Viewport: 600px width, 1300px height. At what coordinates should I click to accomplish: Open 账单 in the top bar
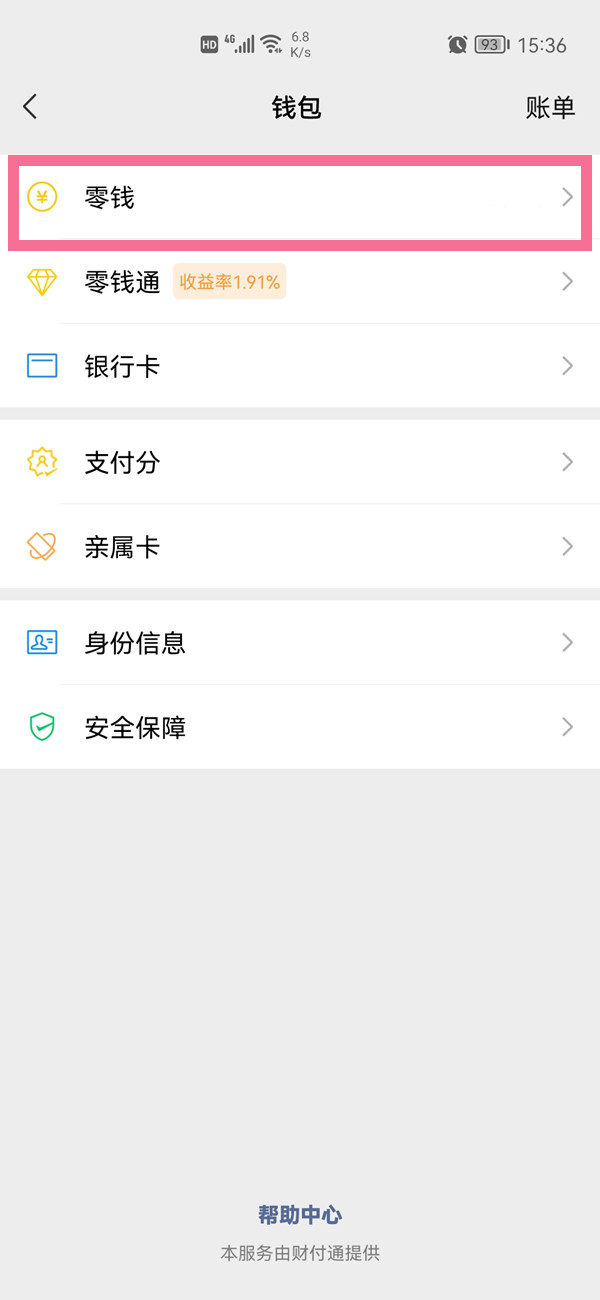coord(550,108)
